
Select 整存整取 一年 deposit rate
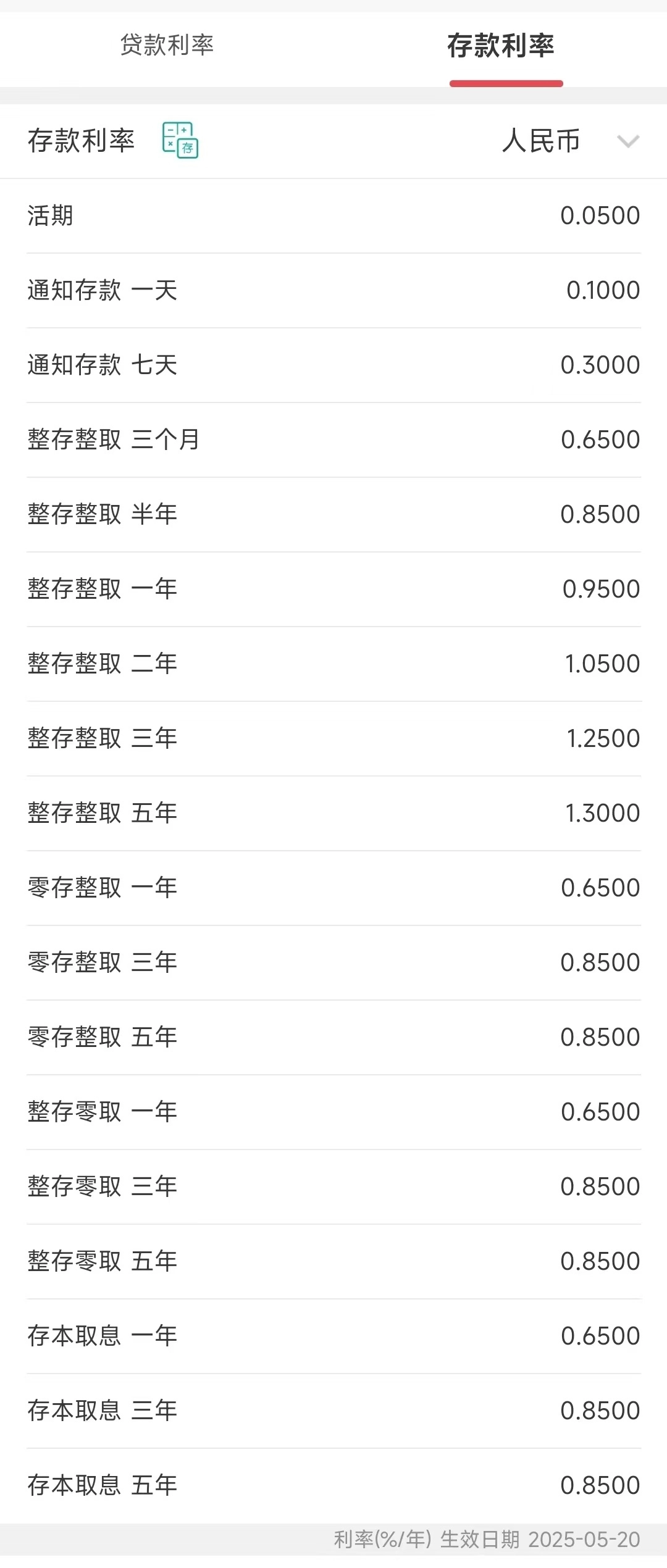click(x=333, y=588)
